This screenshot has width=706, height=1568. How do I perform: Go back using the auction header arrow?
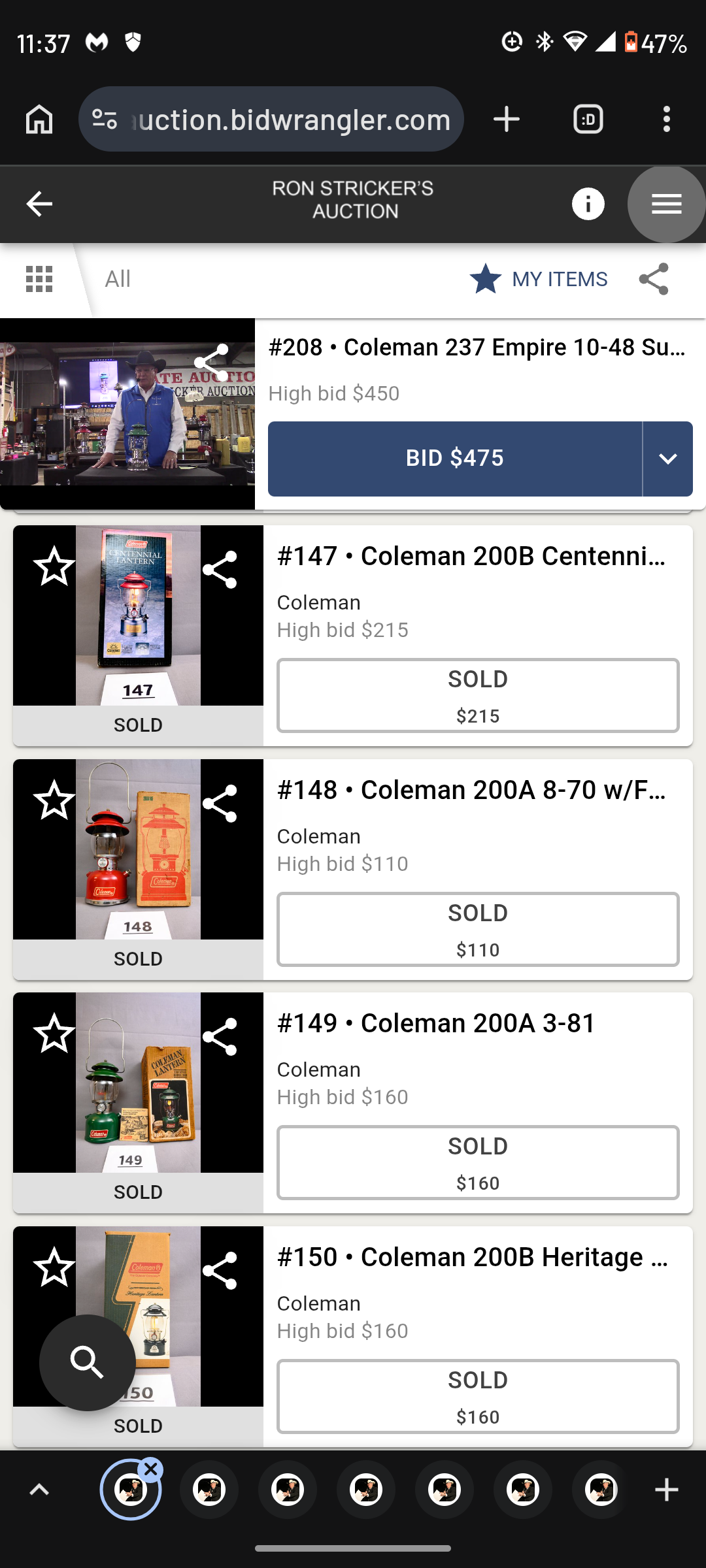(39, 204)
